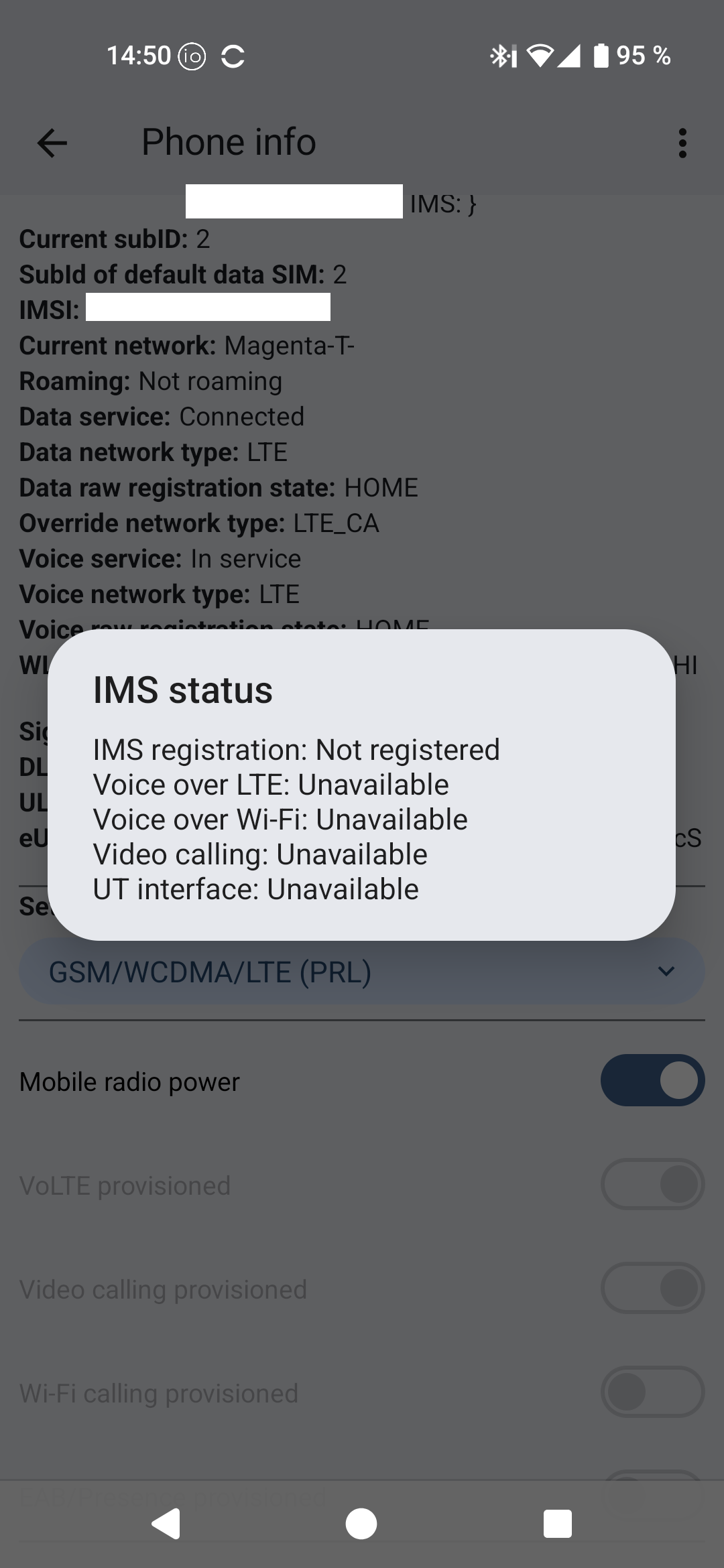The height and width of the screenshot is (1568, 724).
Task: Open recent apps via square button
Action: (557, 1524)
